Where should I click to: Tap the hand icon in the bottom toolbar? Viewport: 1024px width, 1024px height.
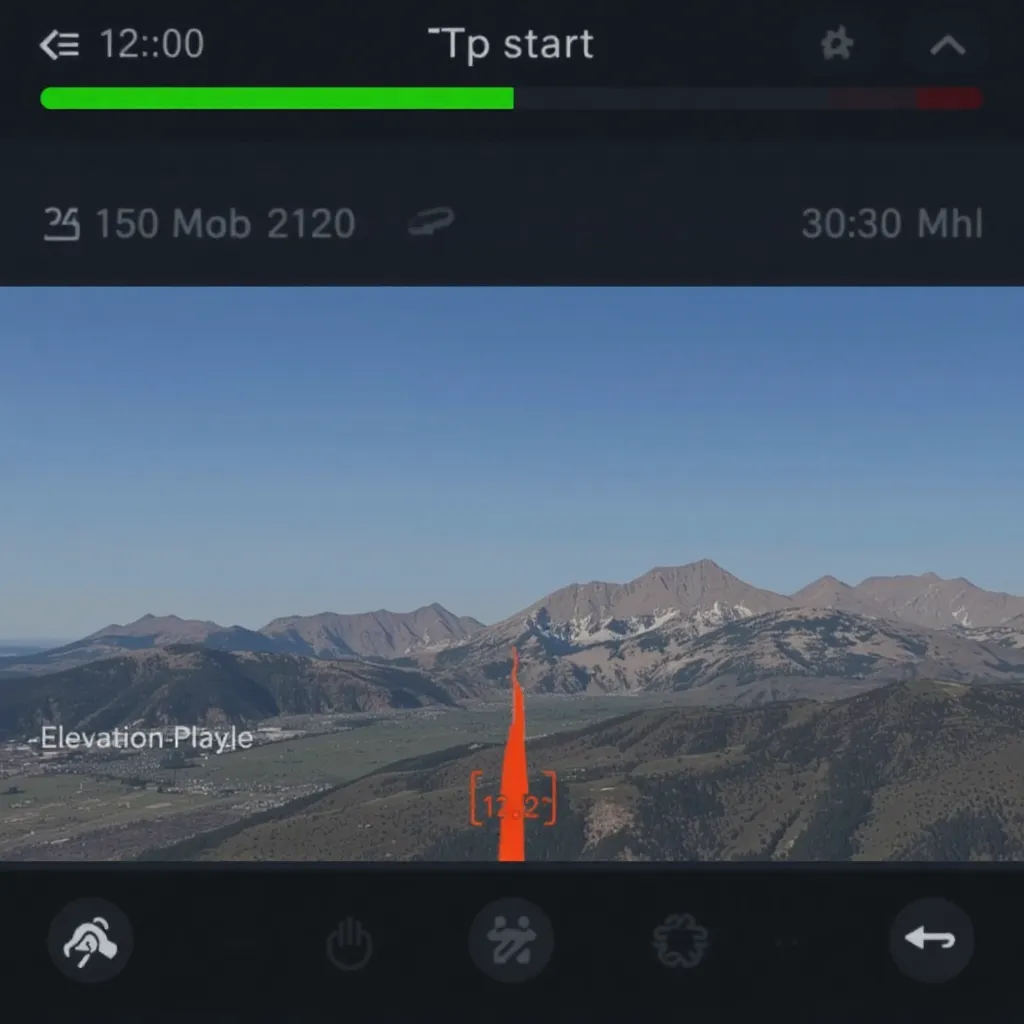[350, 943]
